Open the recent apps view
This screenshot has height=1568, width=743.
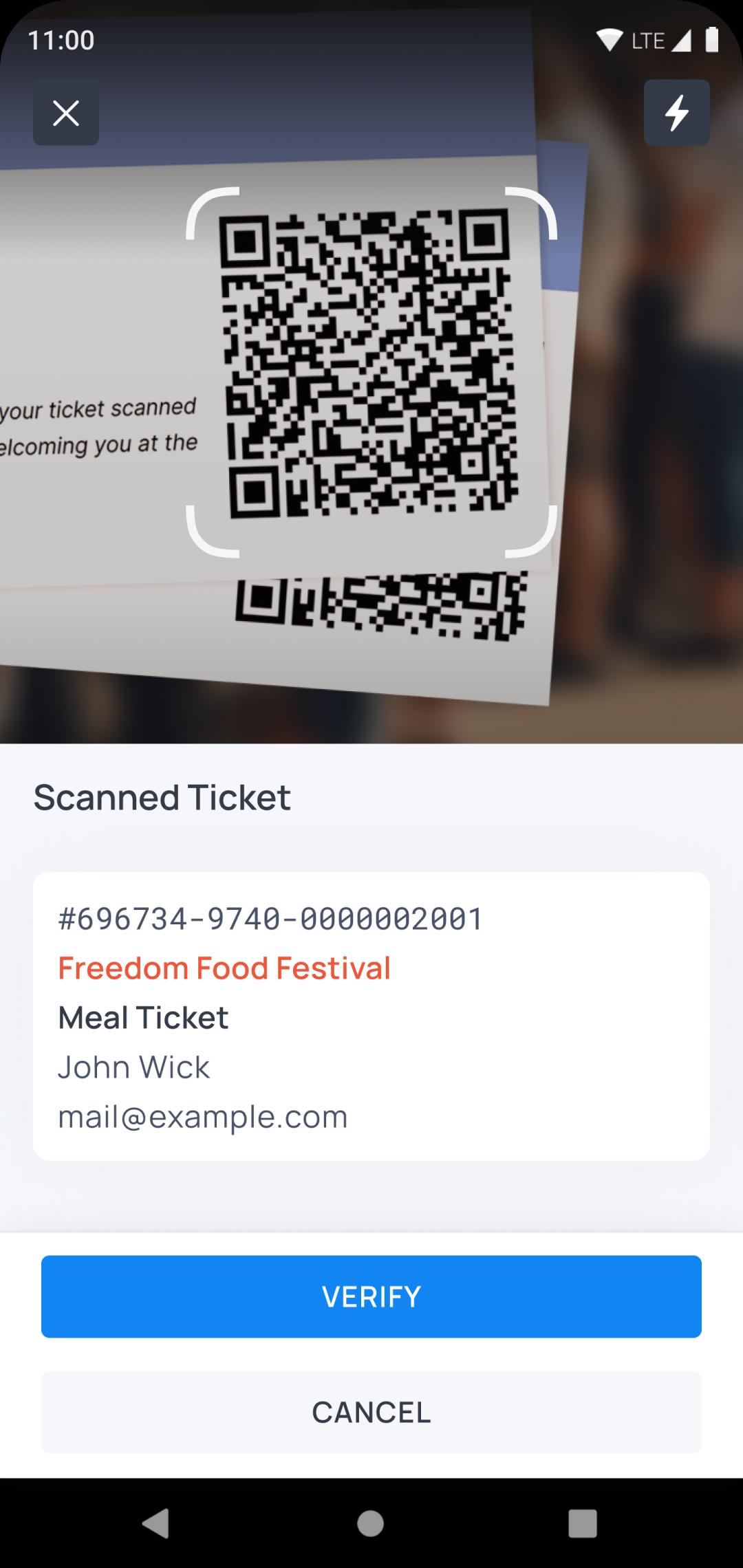click(582, 1523)
